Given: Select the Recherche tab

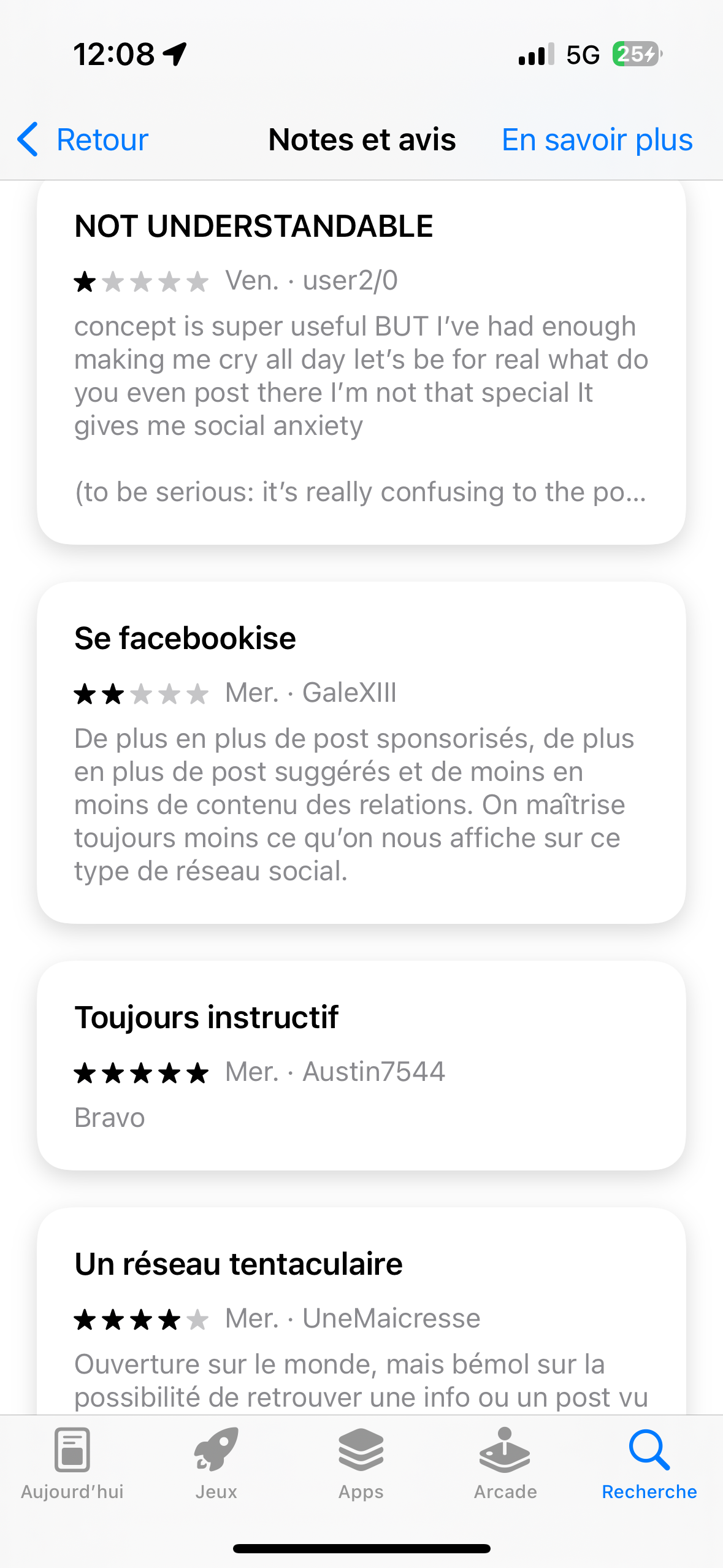Looking at the screenshot, I should pos(649,1464).
